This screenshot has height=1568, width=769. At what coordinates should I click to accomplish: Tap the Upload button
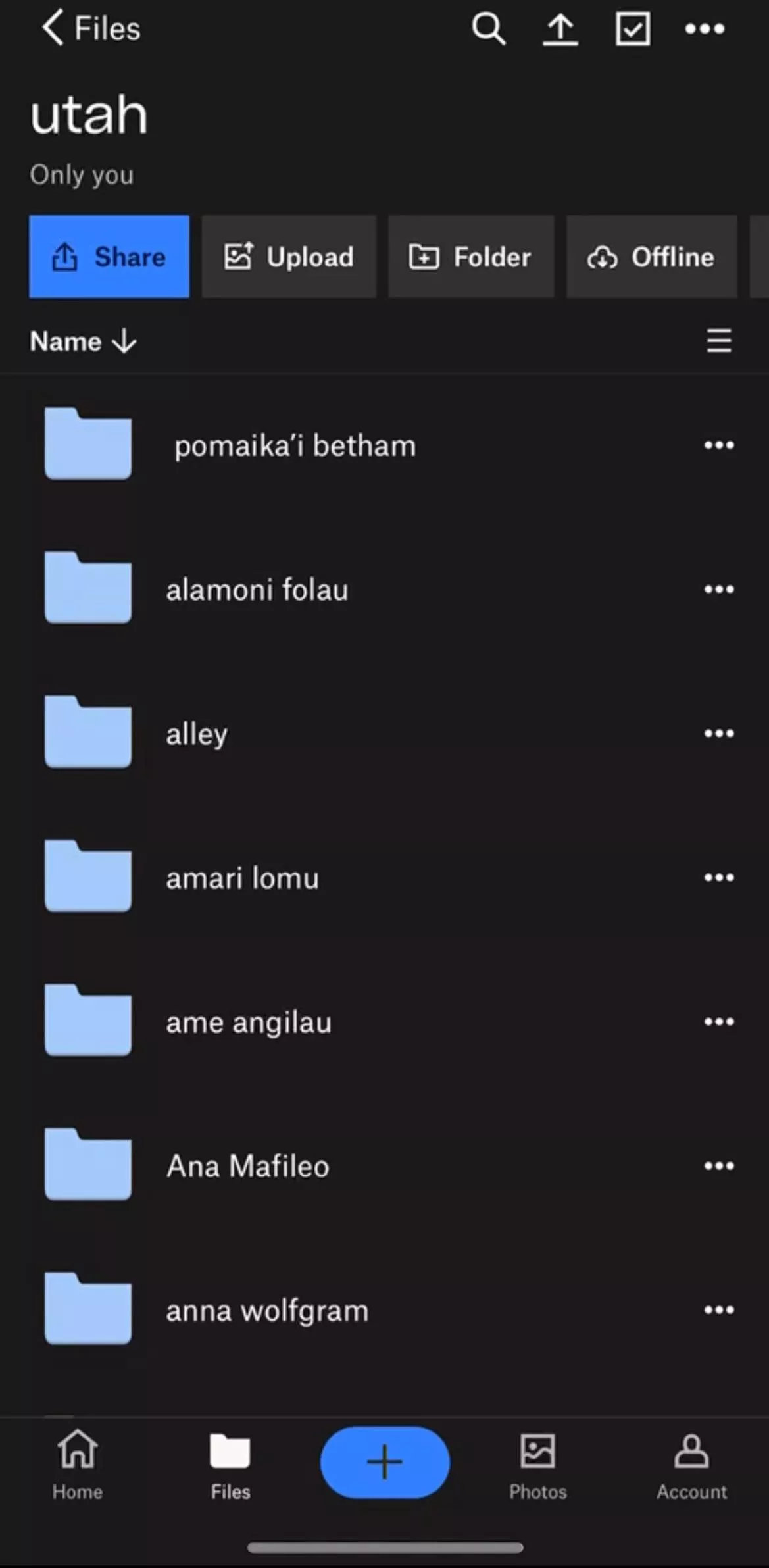(289, 257)
